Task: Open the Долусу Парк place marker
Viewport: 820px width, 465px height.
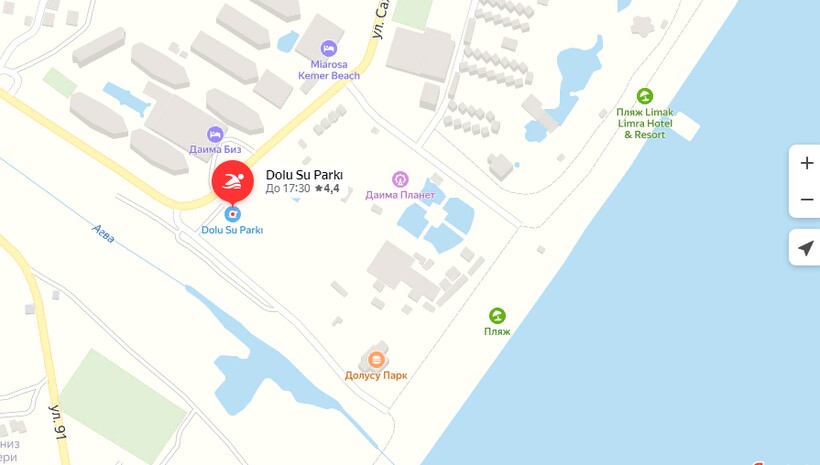Action: [376, 359]
